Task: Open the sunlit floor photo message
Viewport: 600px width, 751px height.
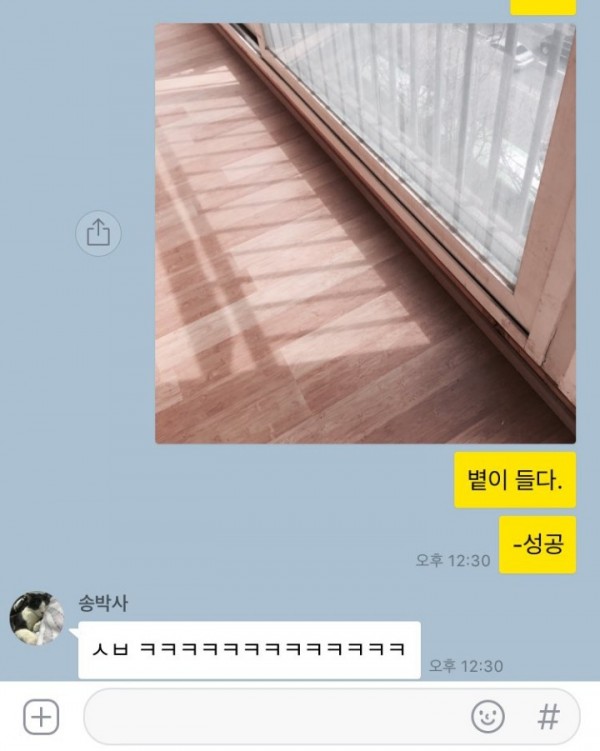Action: click(x=365, y=234)
